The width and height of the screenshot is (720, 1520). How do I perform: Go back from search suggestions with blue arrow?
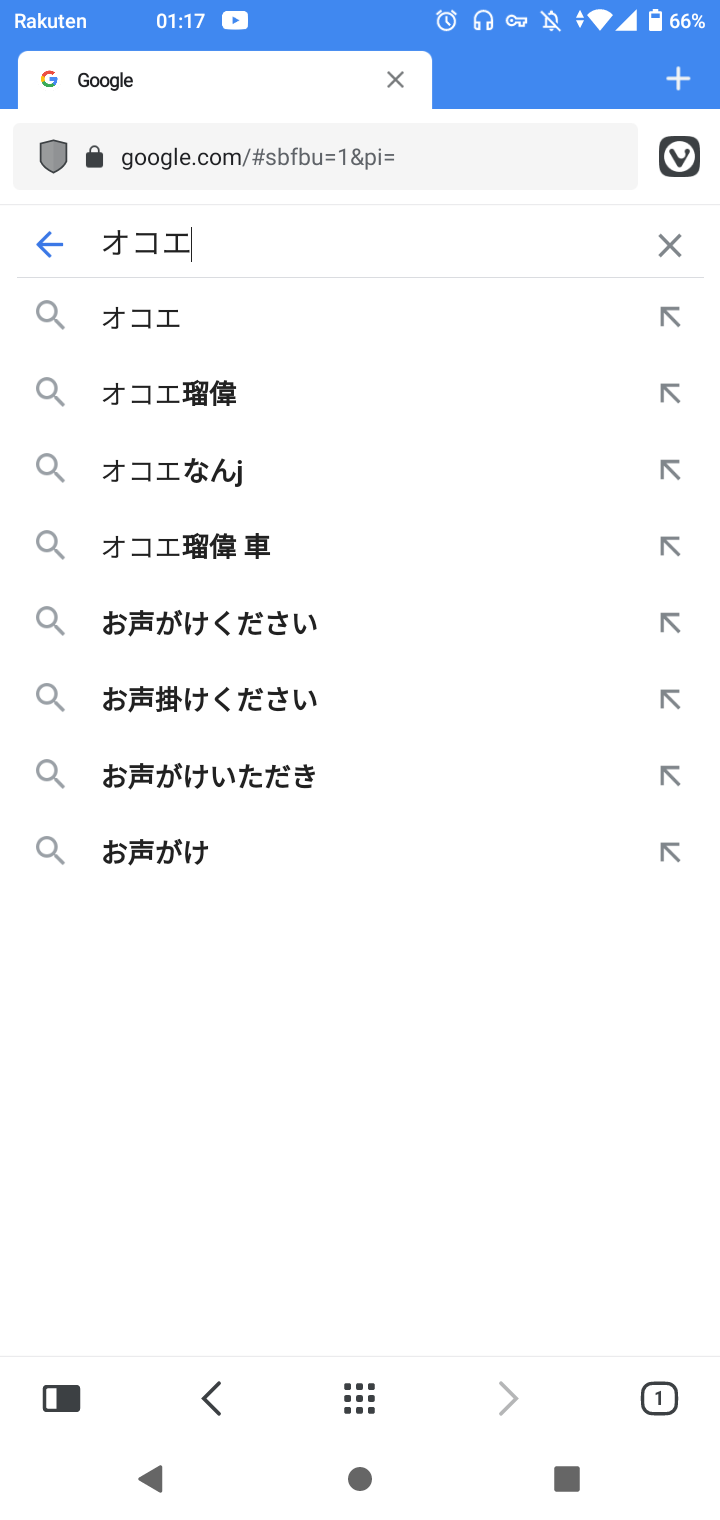pos(49,244)
